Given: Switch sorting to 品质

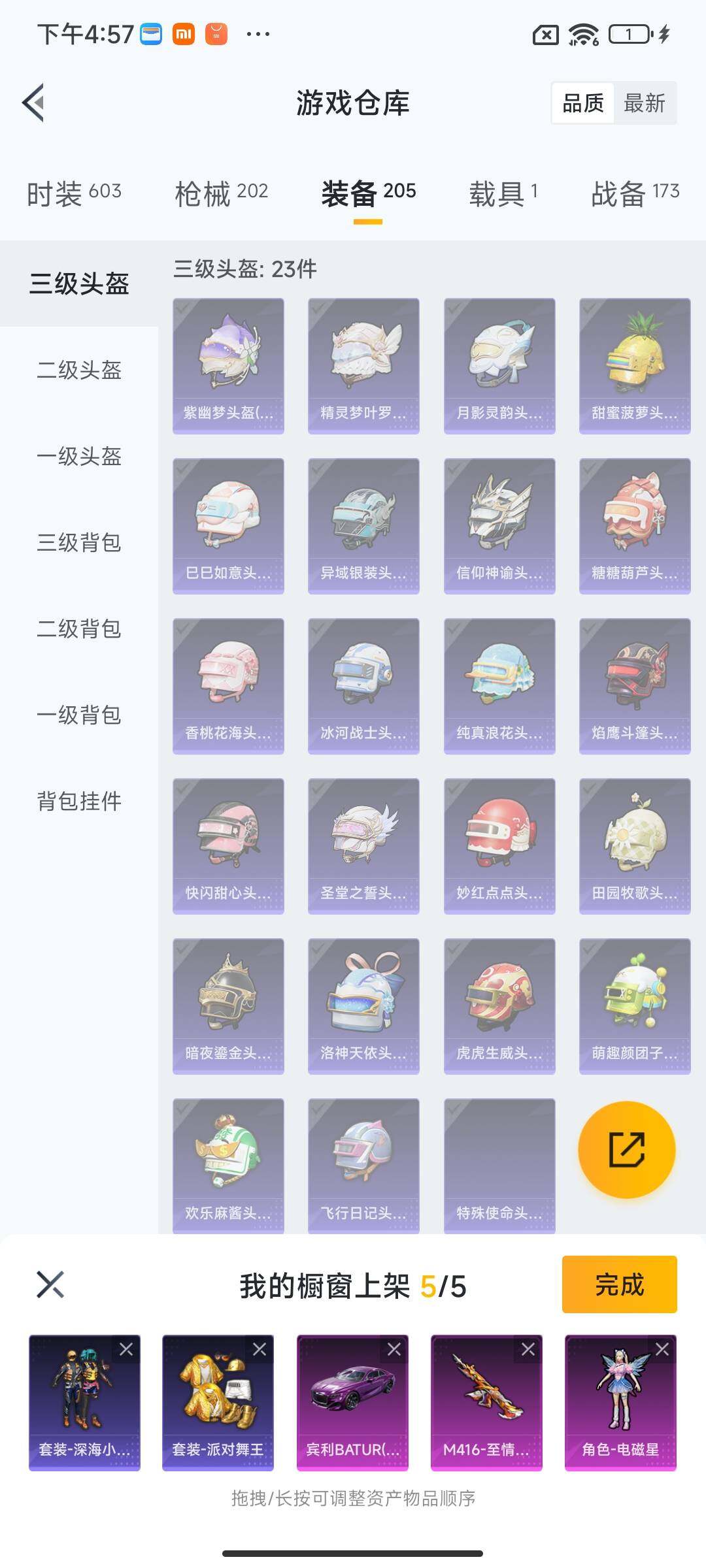Looking at the screenshot, I should [584, 103].
